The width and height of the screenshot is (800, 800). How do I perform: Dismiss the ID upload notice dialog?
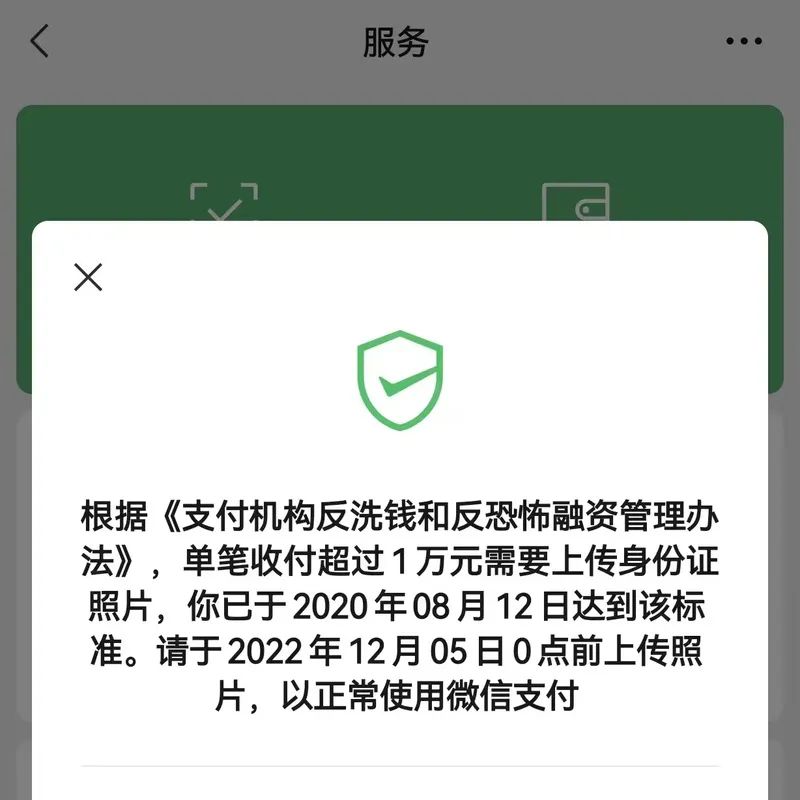tap(89, 277)
